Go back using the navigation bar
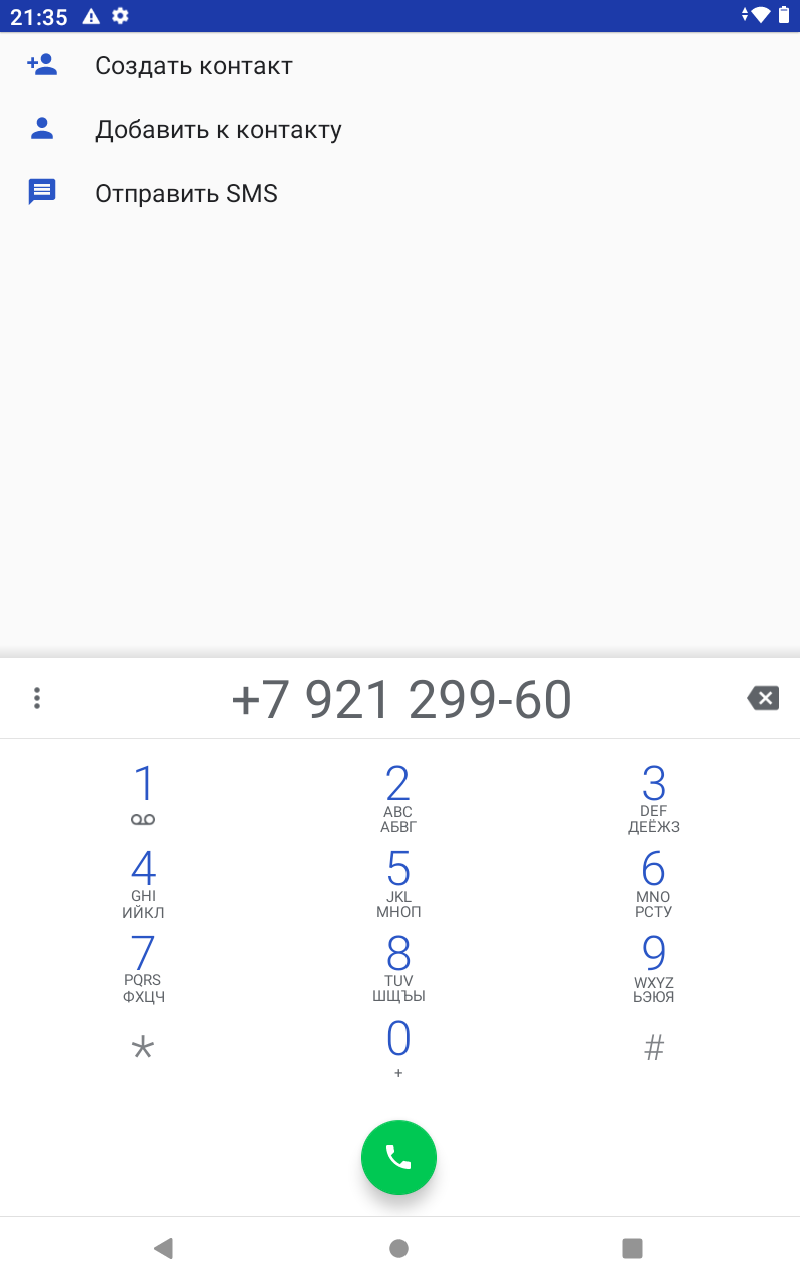This screenshot has height=1280, width=800. pyautogui.click(x=163, y=1247)
